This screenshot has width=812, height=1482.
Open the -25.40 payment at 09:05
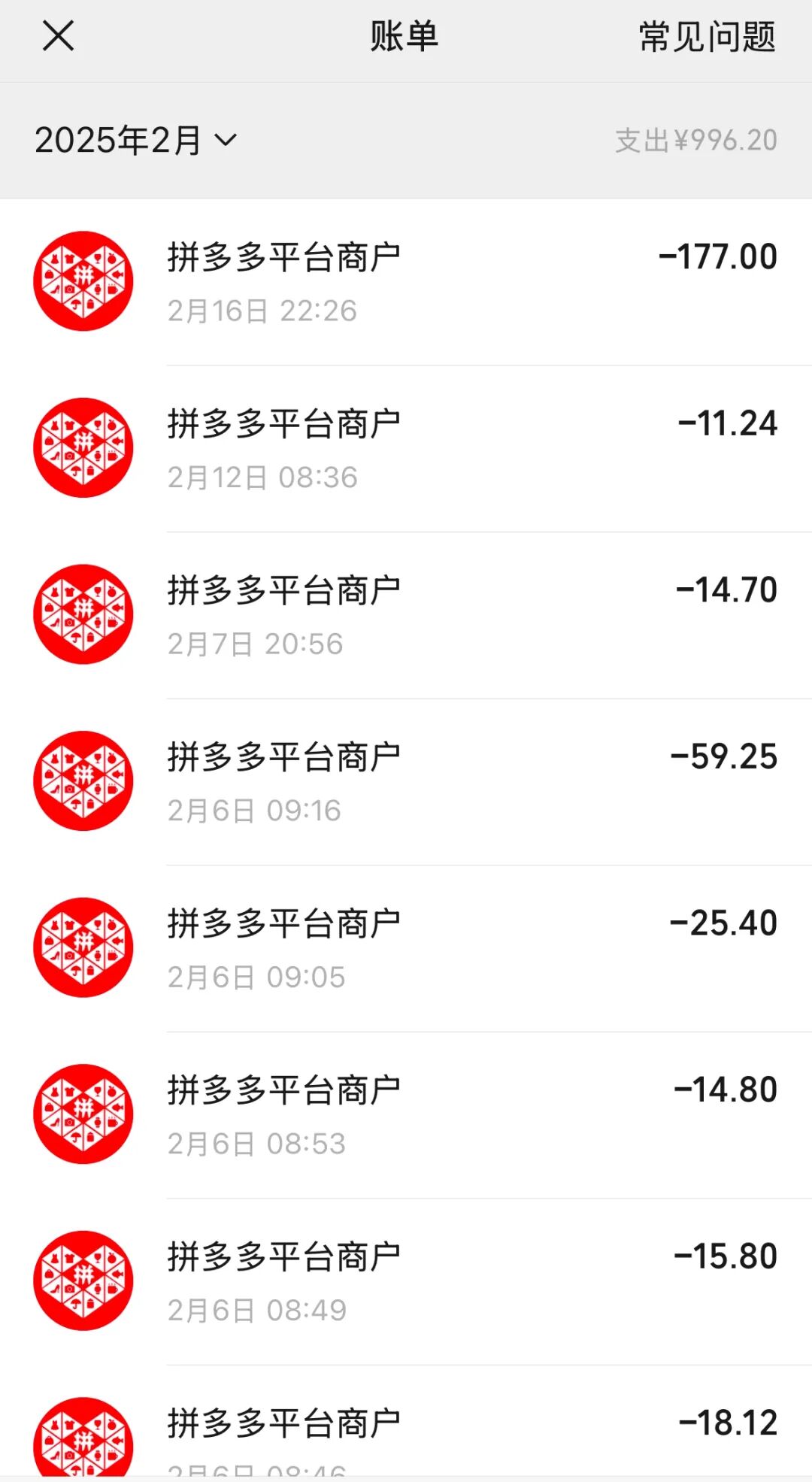[x=406, y=948]
